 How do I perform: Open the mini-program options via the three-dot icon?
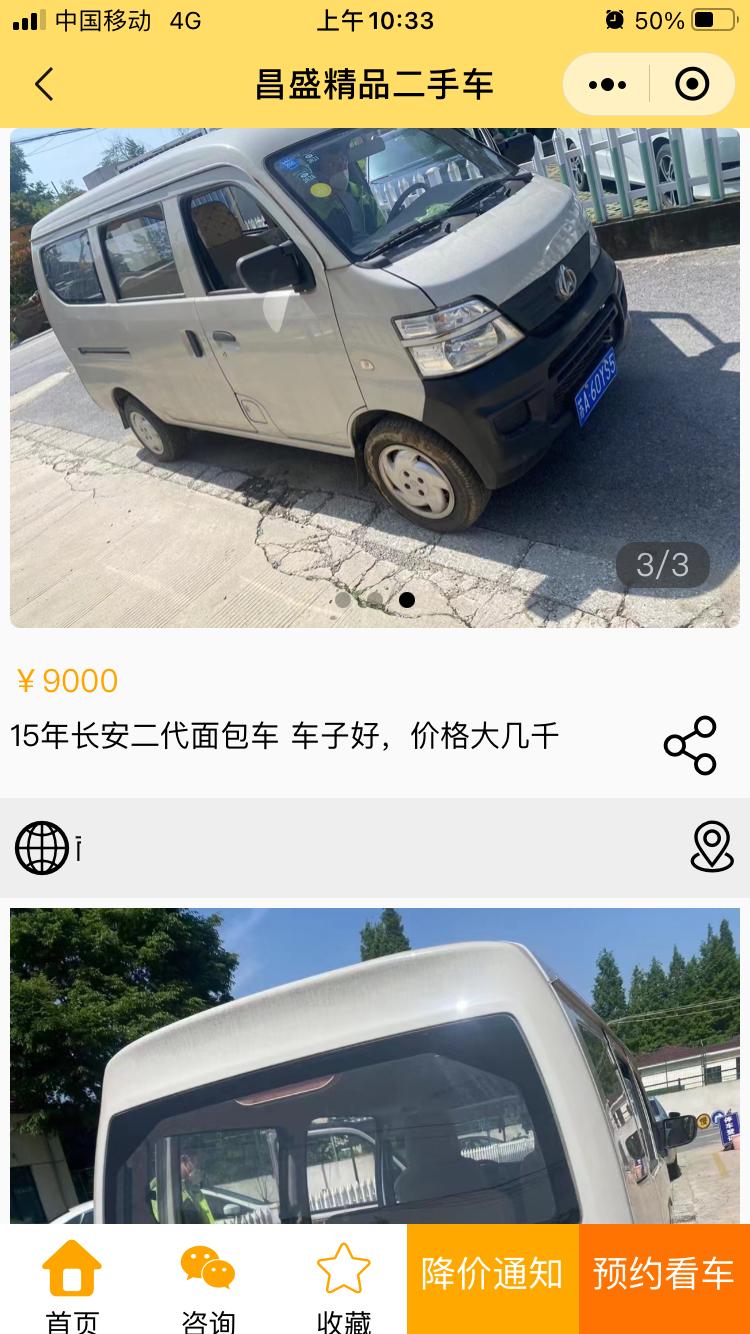coord(606,84)
